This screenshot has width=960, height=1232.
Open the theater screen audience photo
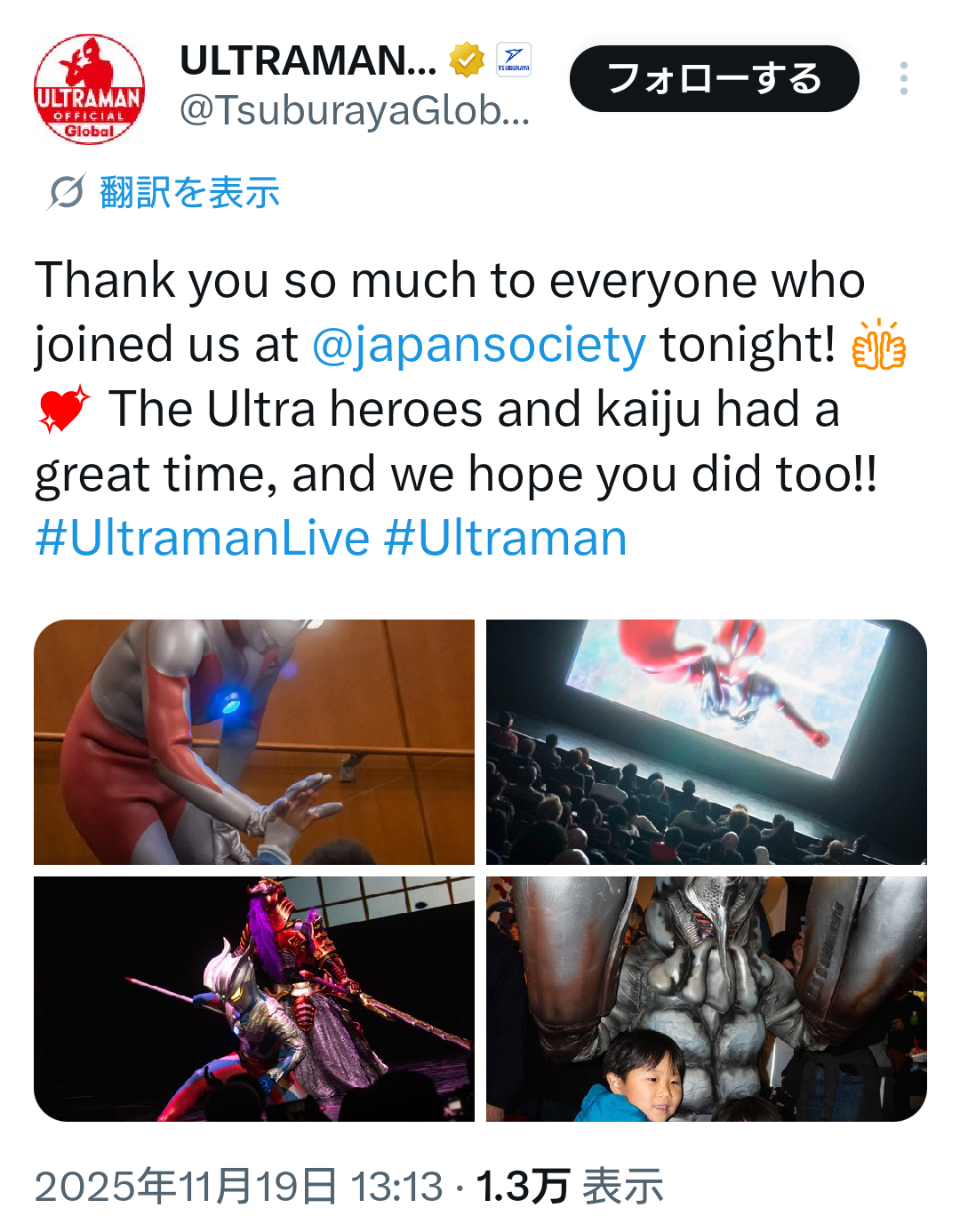point(706,742)
